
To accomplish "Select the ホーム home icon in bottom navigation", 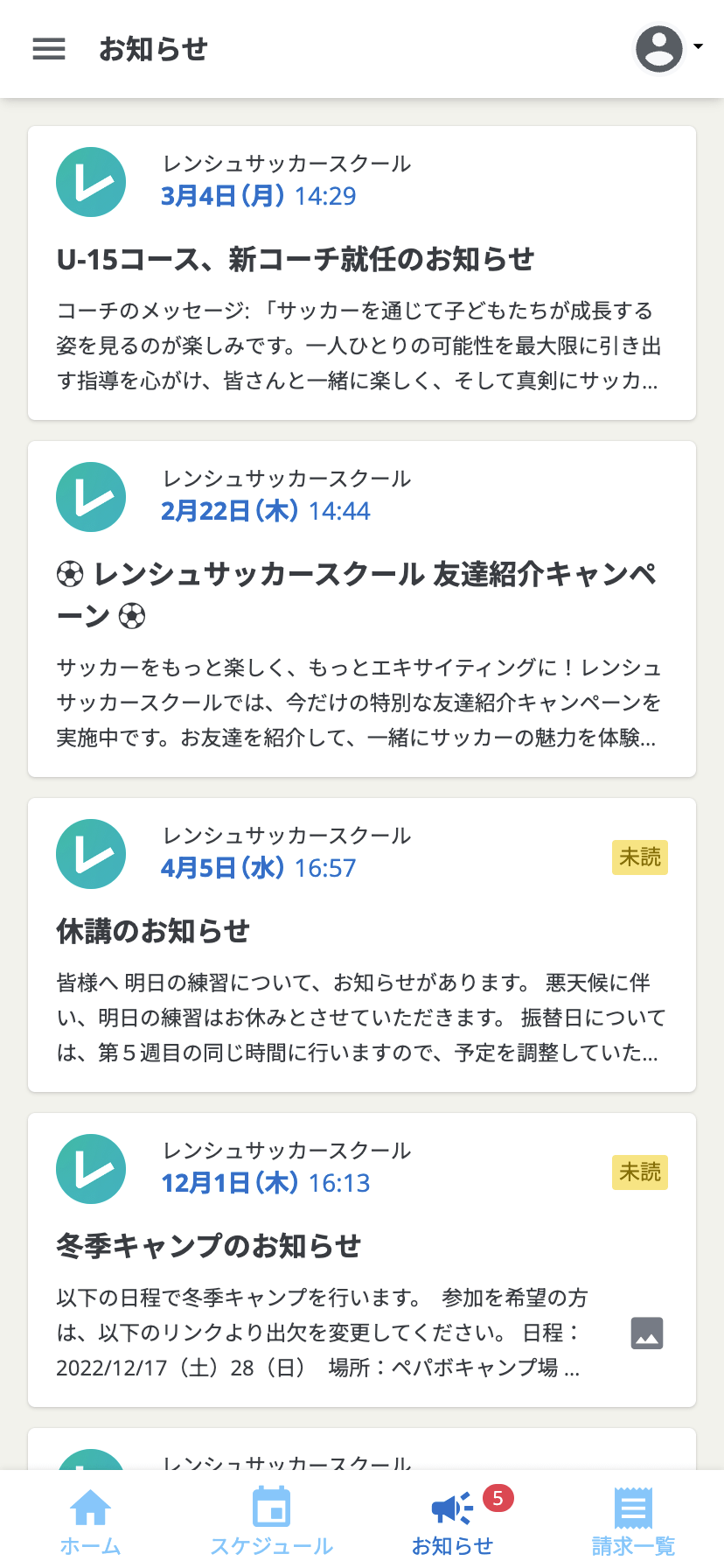I will click(x=89, y=1507).
